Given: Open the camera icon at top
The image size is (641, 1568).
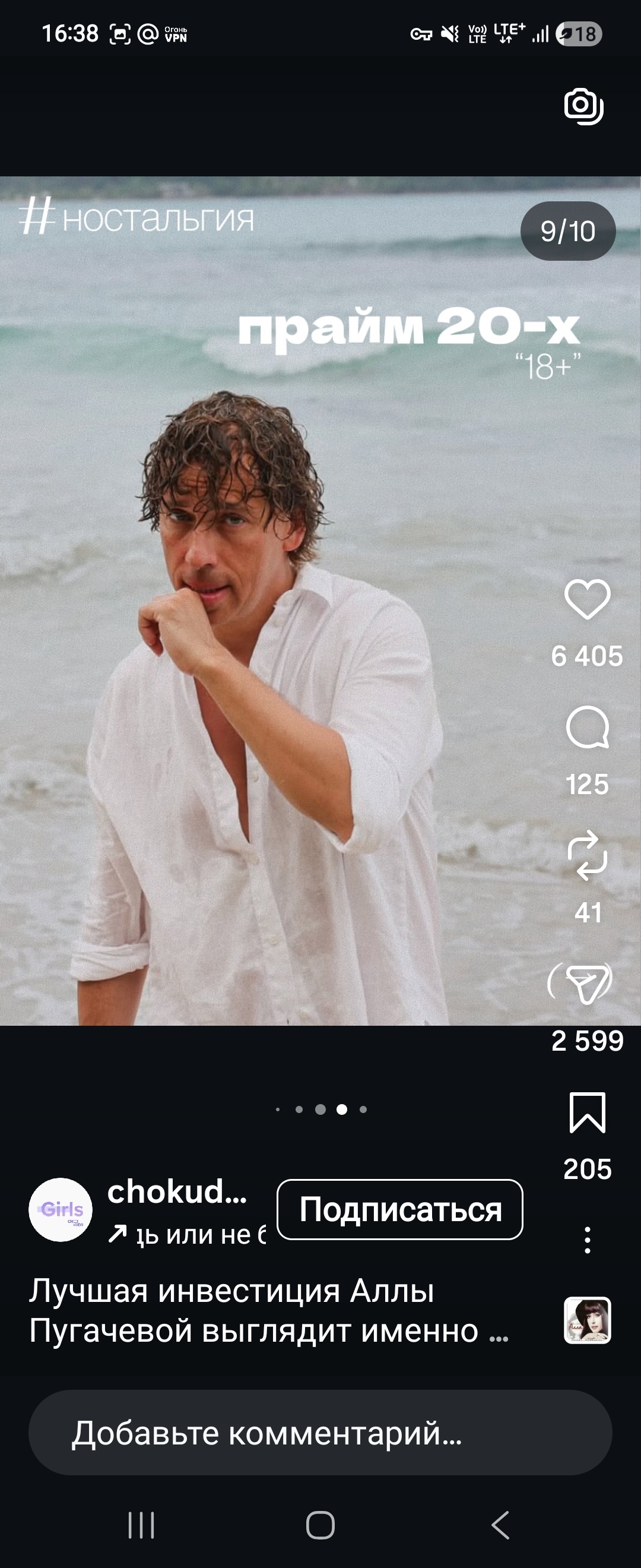Looking at the screenshot, I should 583,106.
